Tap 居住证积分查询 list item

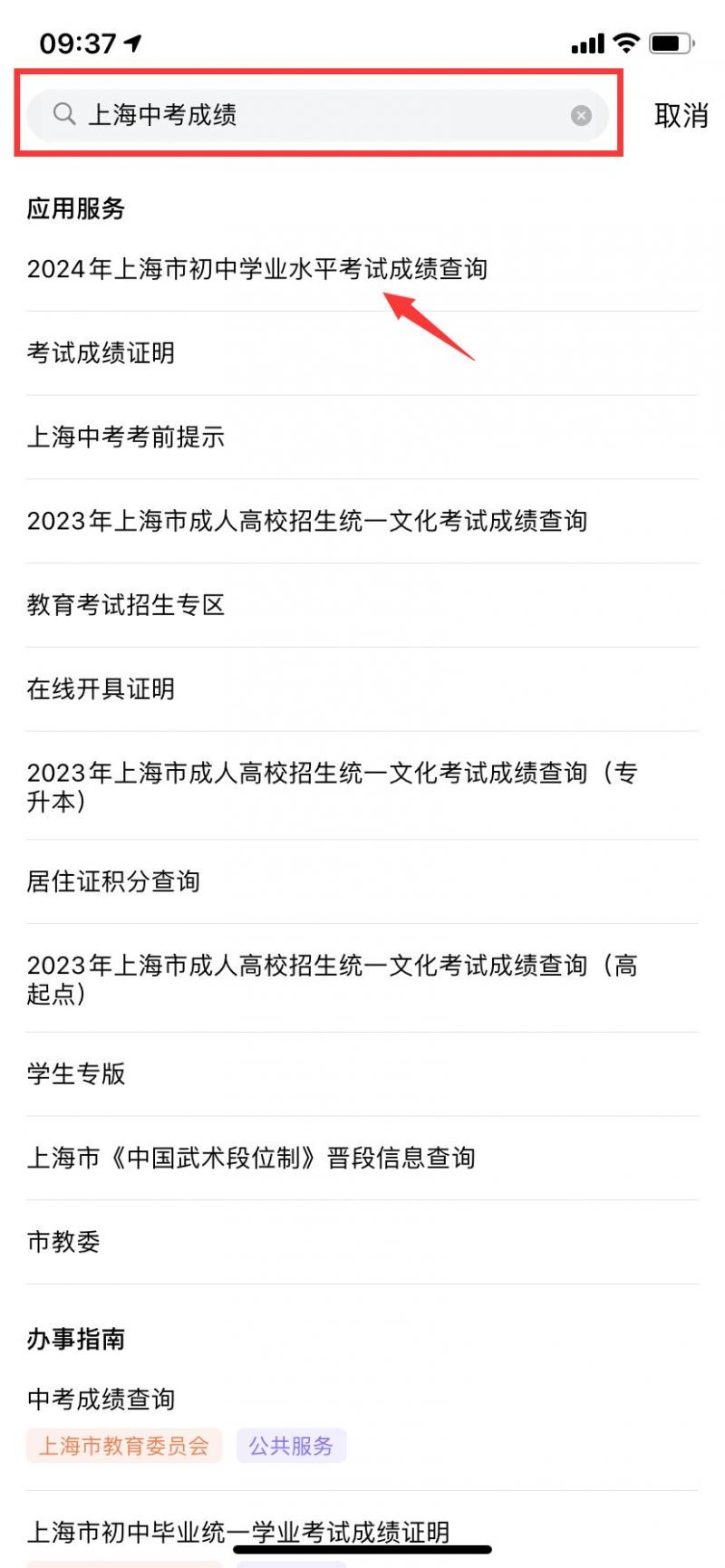pos(114,882)
